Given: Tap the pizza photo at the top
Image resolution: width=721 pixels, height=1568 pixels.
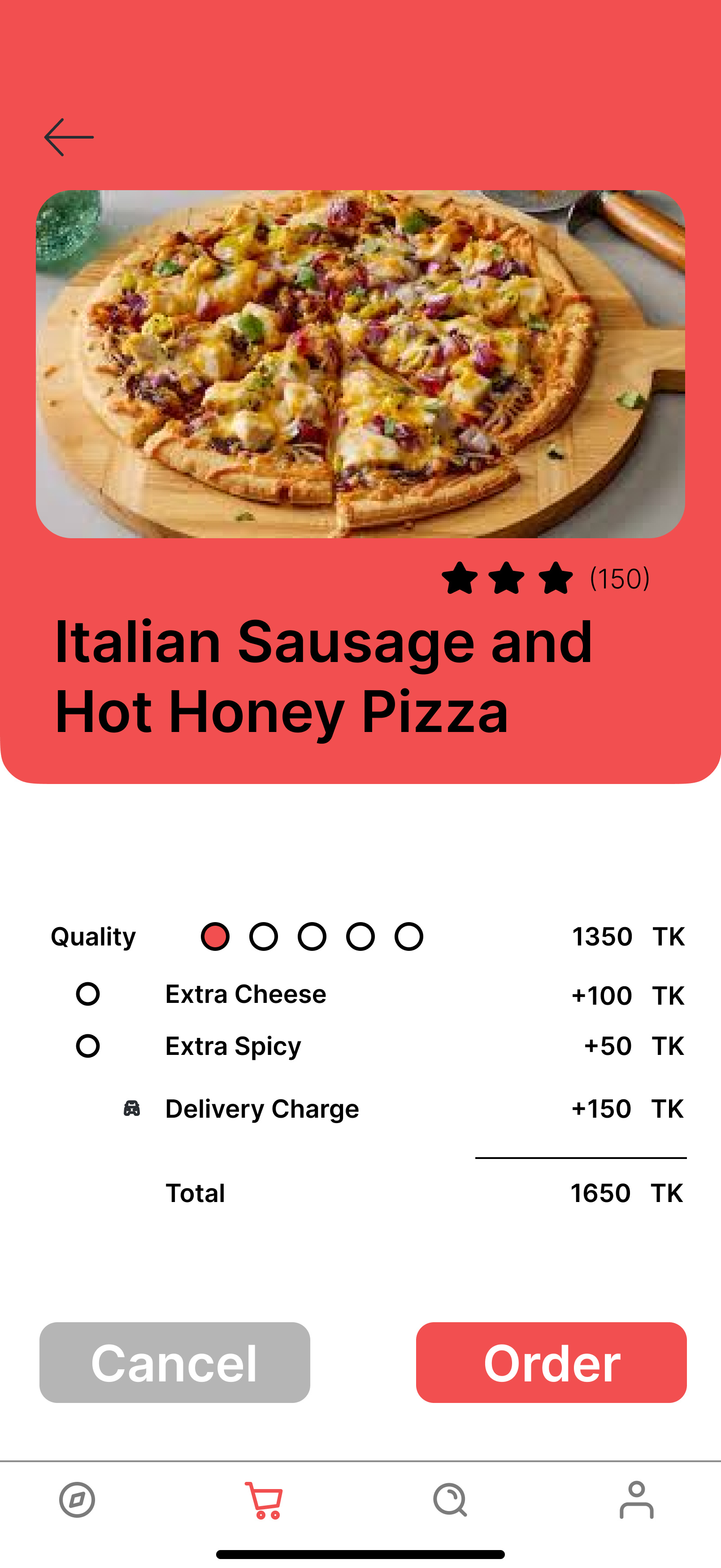Looking at the screenshot, I should coord(360,363).
